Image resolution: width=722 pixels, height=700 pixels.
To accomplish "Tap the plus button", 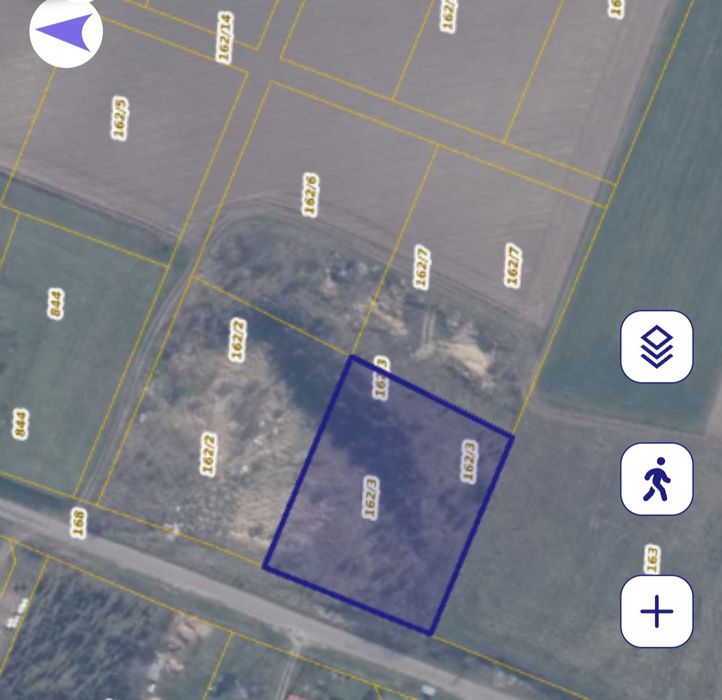I will tap(656, 611).
